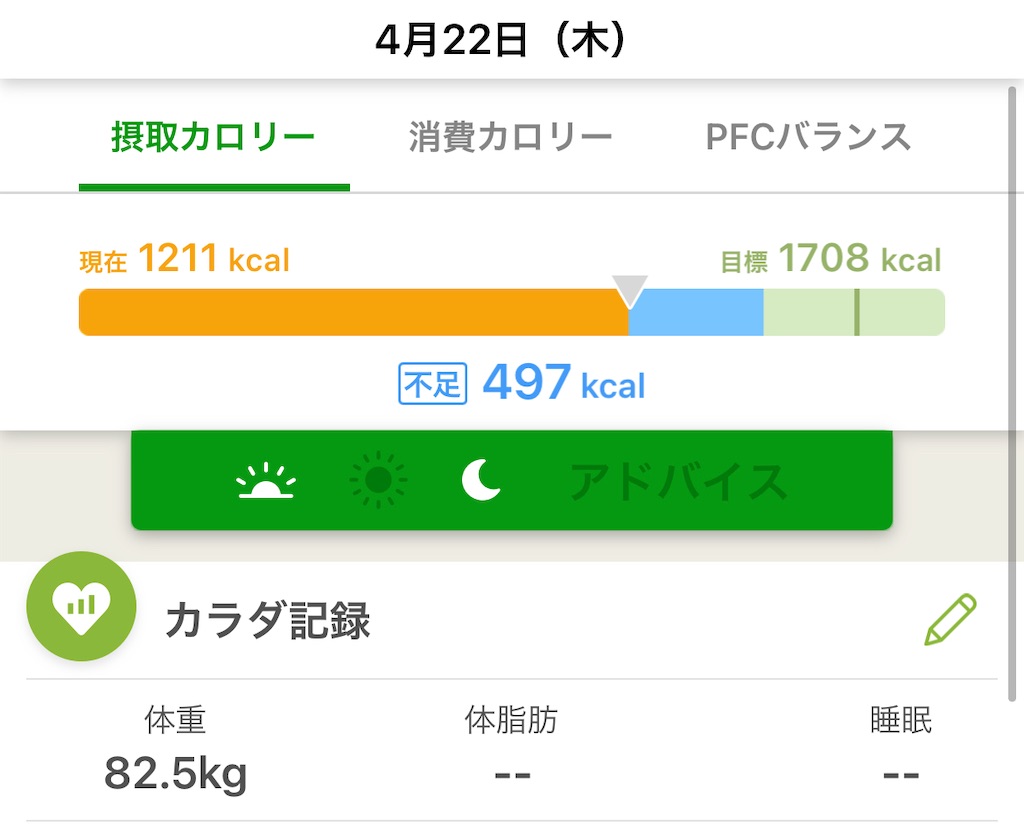Image resolution: width=1024 pixels, height=833 pixels.
Task: Open the 睡眠 record entry
Action: [900, 750]
